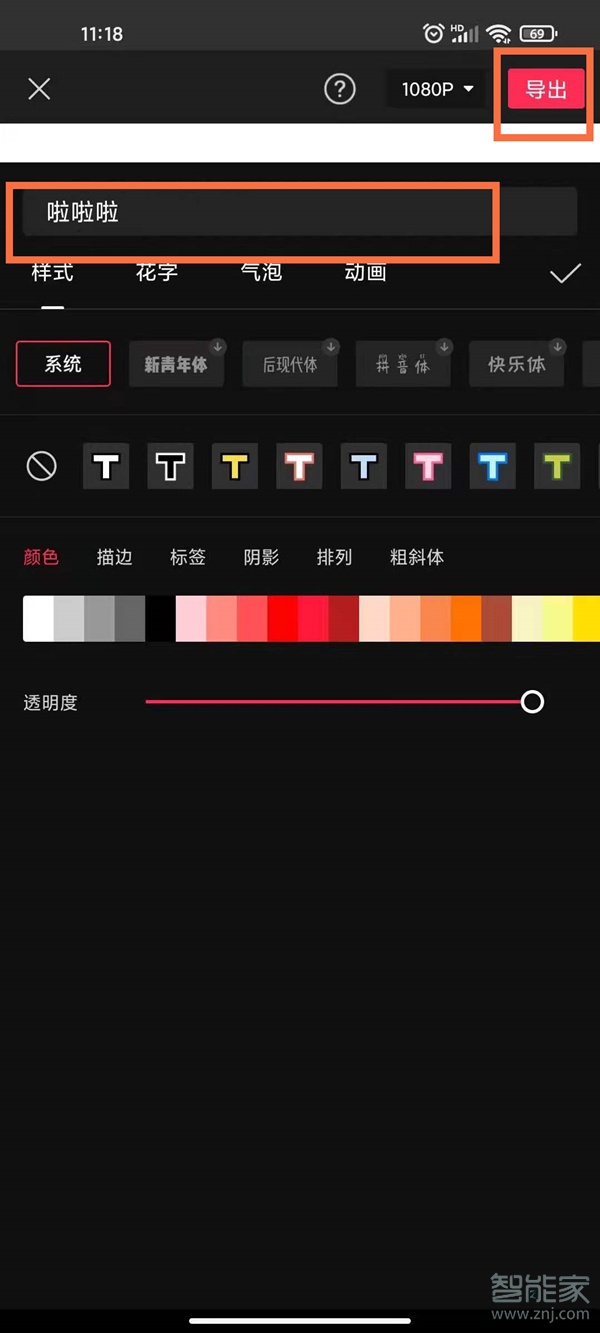Open the 阴影 shadow options
Screen dimensions: 600x1333
[x=261, y=557]
